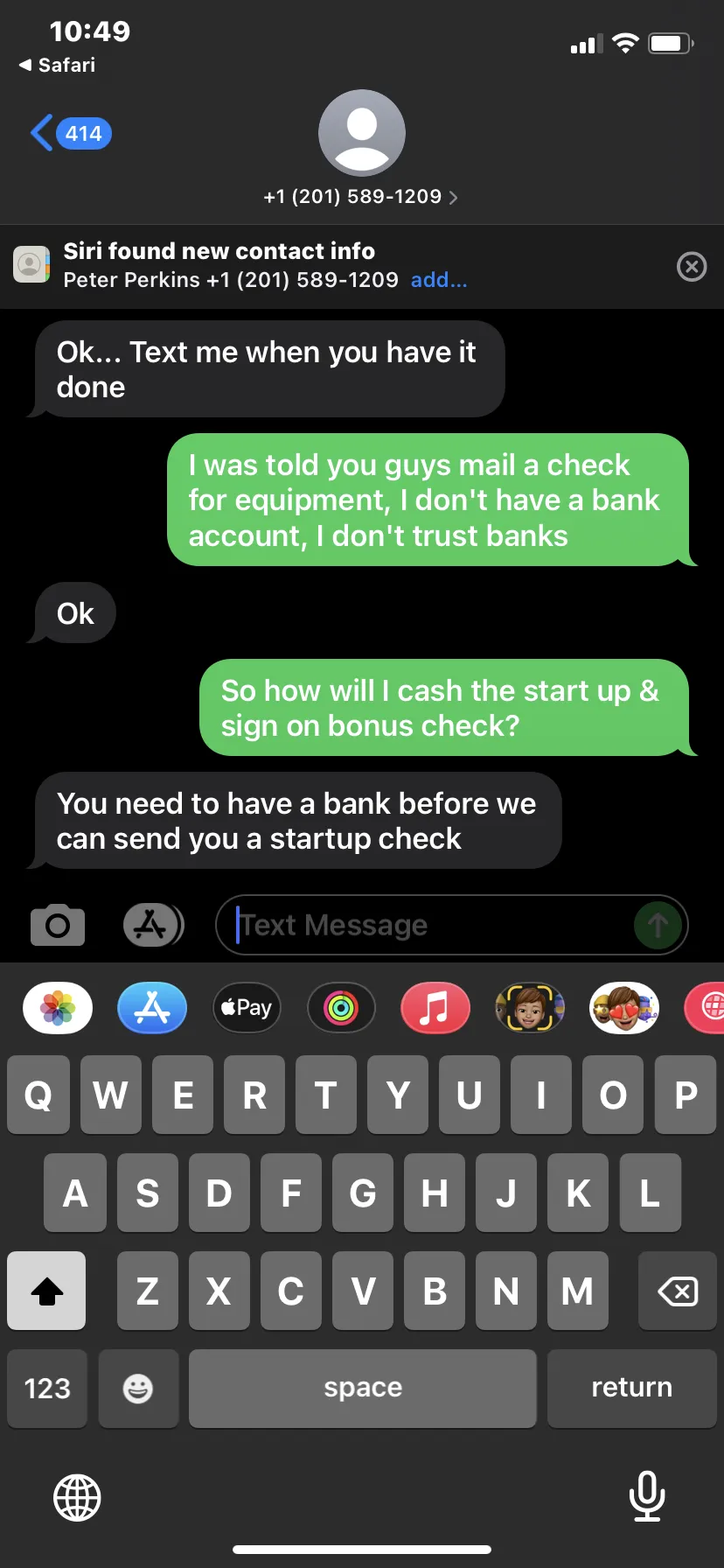Tap the keyboard backspace key
The height and width of the screenshot is (1568, 724).
(x=678, y=1291)
